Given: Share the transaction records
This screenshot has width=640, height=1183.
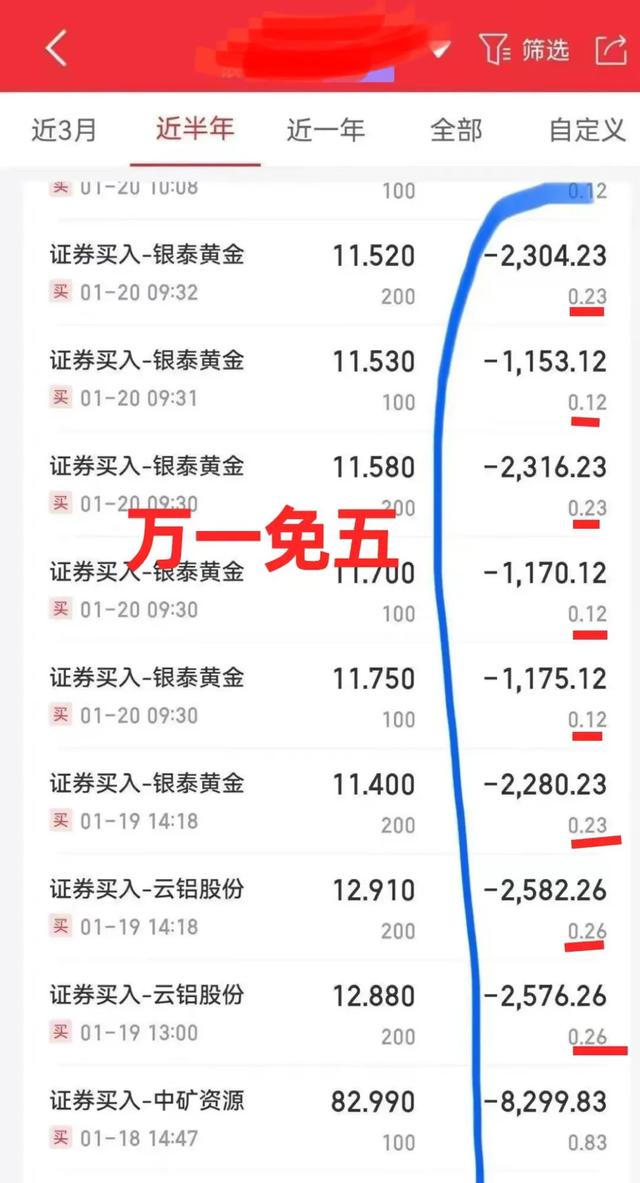Looking at the screenshot, I should pos(609,48).
